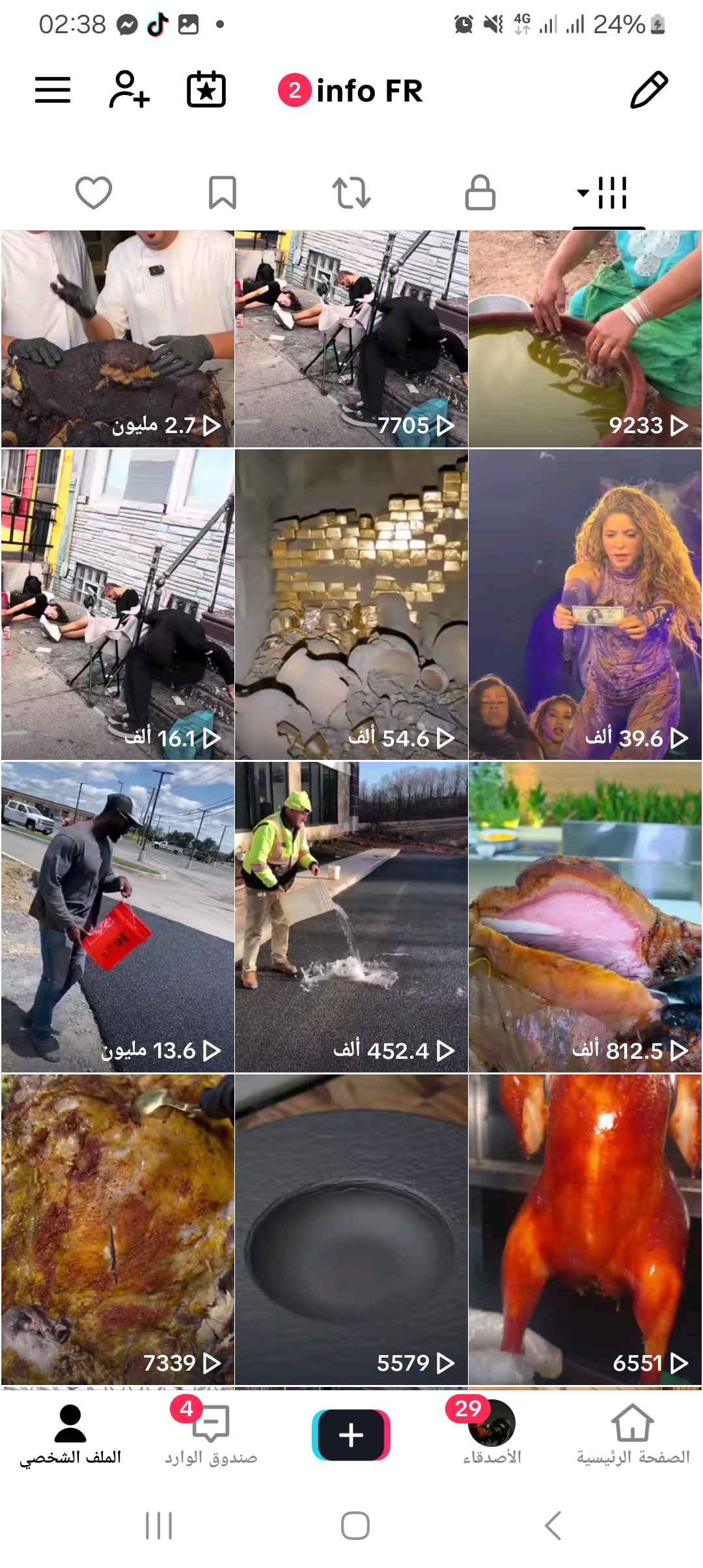Tap the system back button
703x1568 pixels.
[x=553, y=1525]
